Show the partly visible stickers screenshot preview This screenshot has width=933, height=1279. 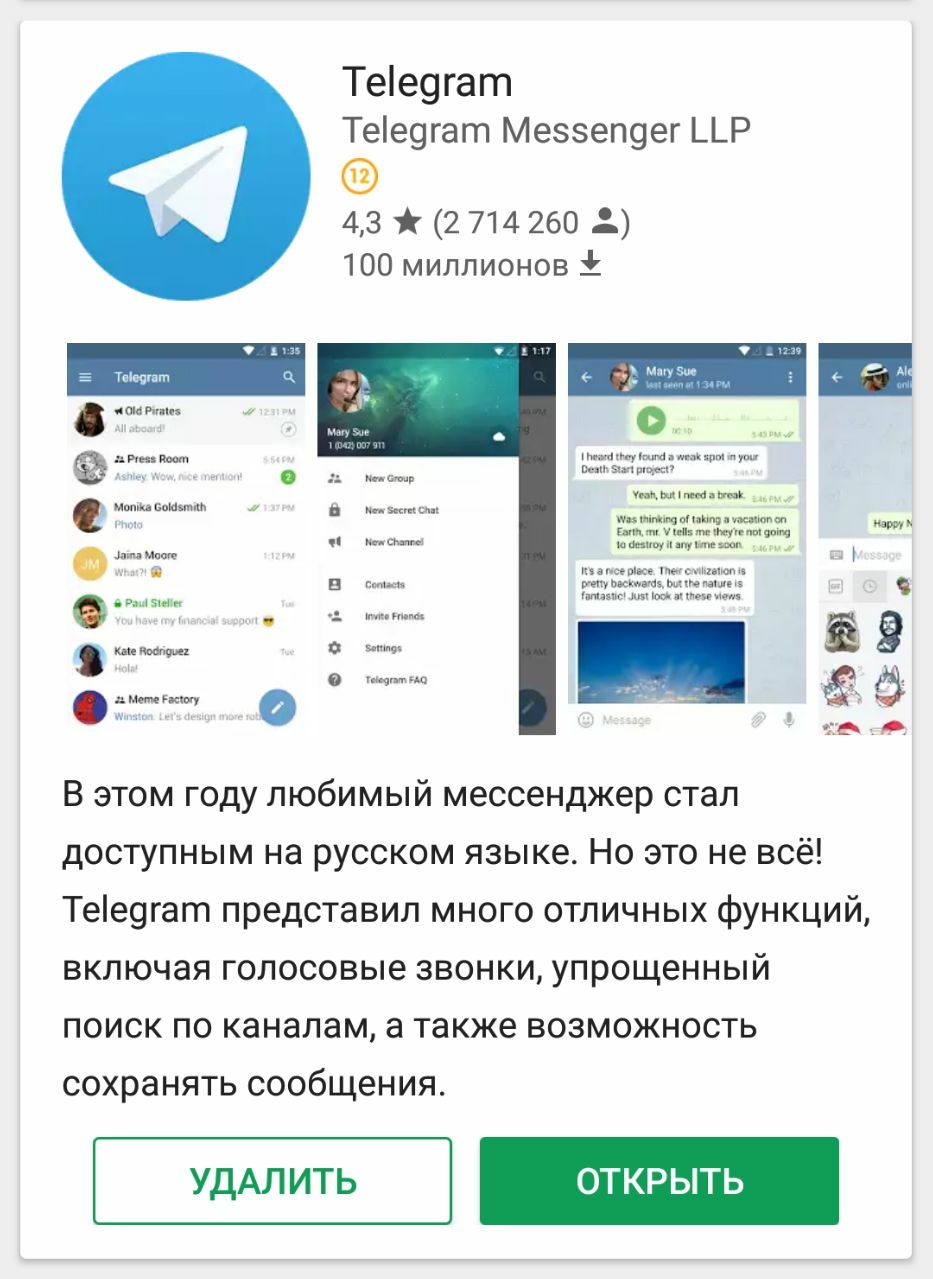point(864,539)
